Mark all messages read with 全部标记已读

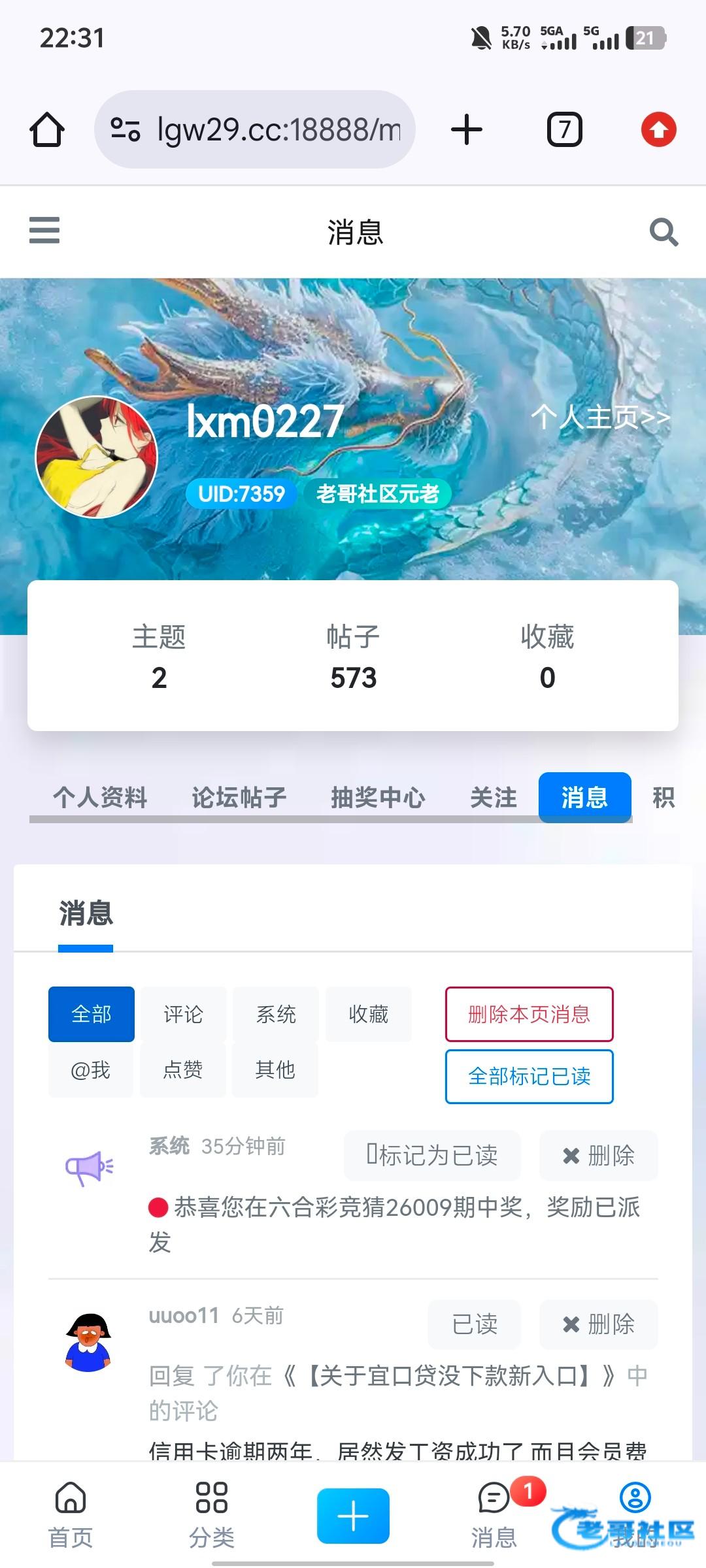(529, 1076)
